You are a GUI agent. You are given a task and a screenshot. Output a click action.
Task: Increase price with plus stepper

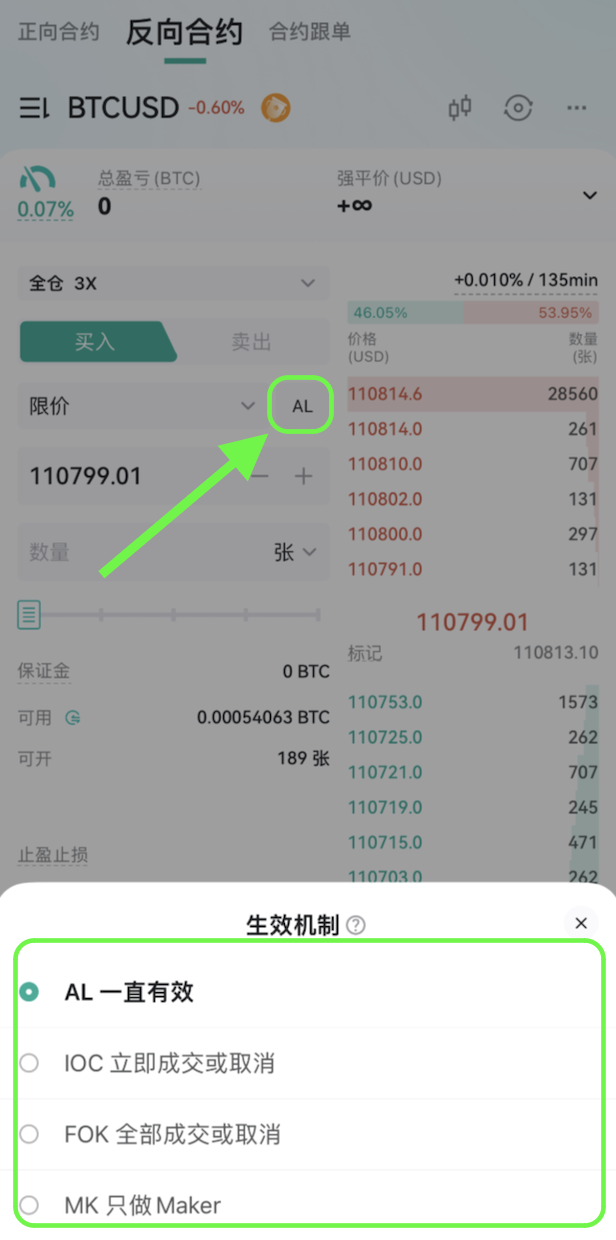coord(304,476)
